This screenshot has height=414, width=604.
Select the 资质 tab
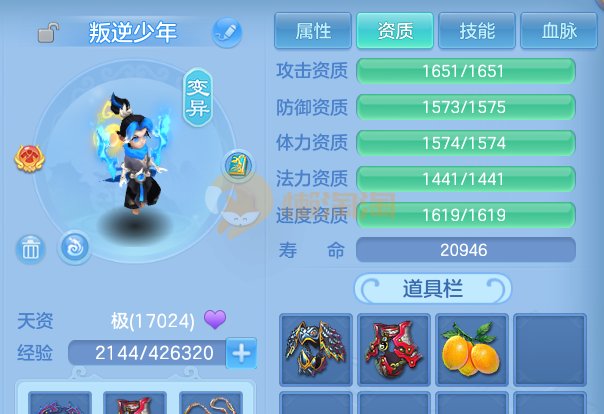pyautogui.click(x=394, y=32)
